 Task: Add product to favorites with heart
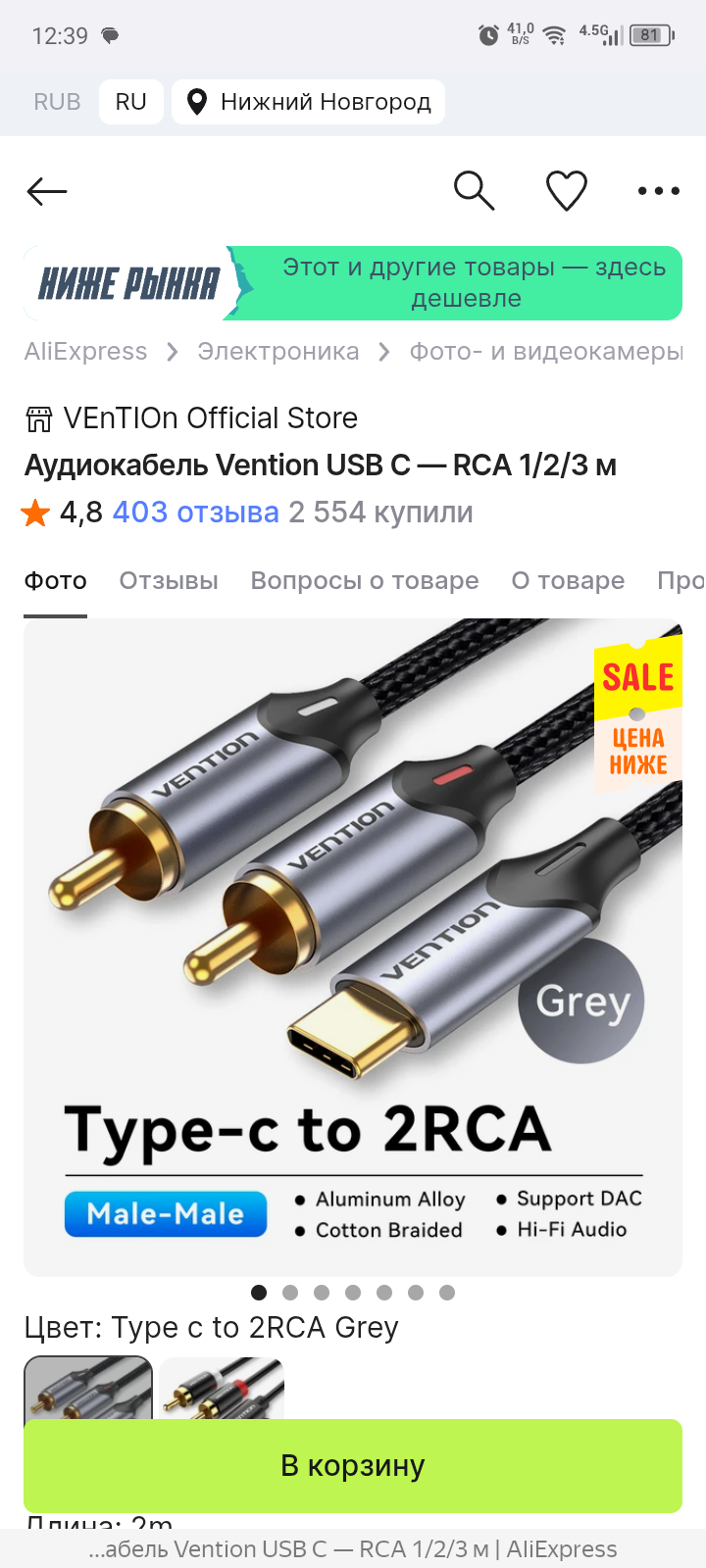(x=566, y=190)
